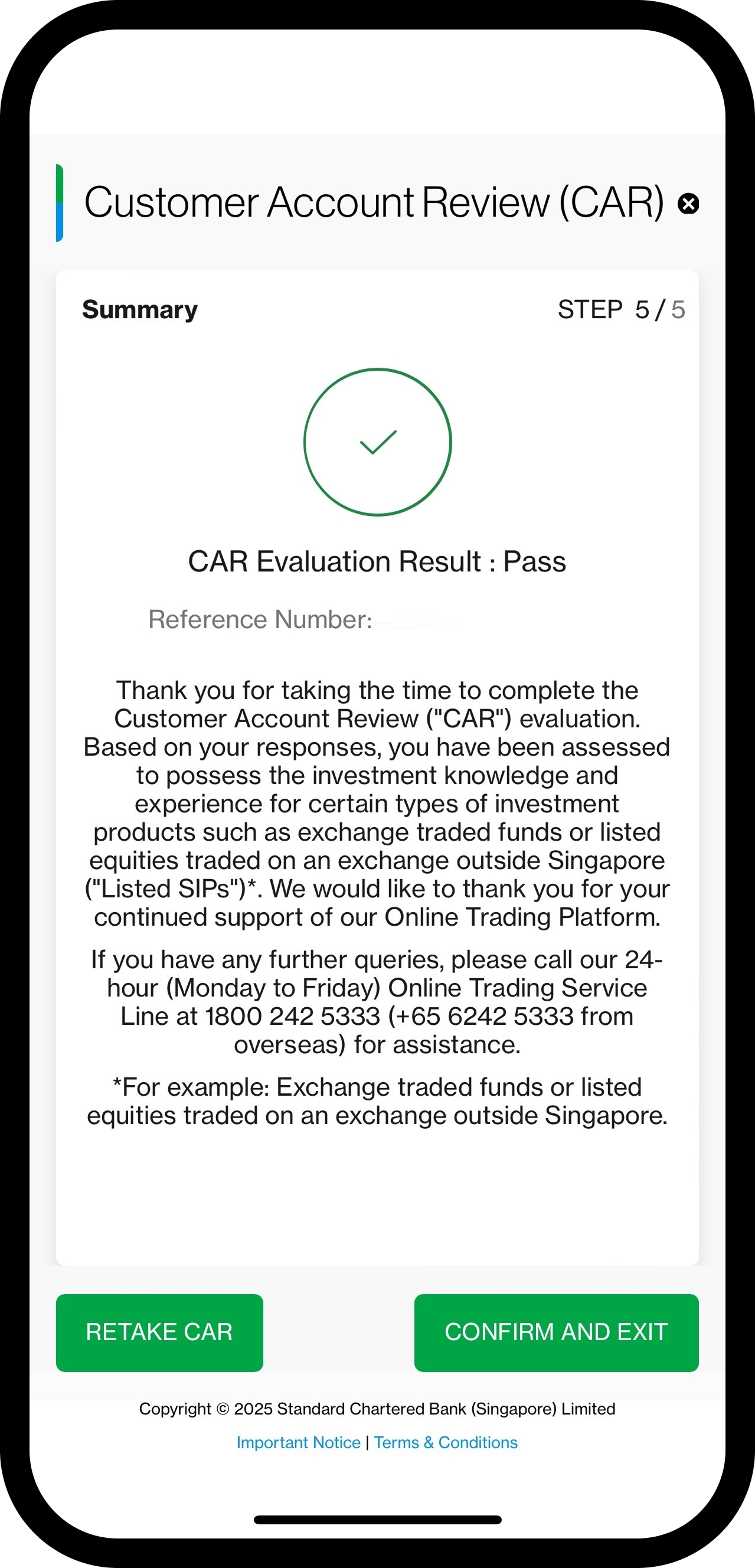Select CONFIRM AND EXIT
This screenshot has width=755, height=1568.
click(556, 1332)
